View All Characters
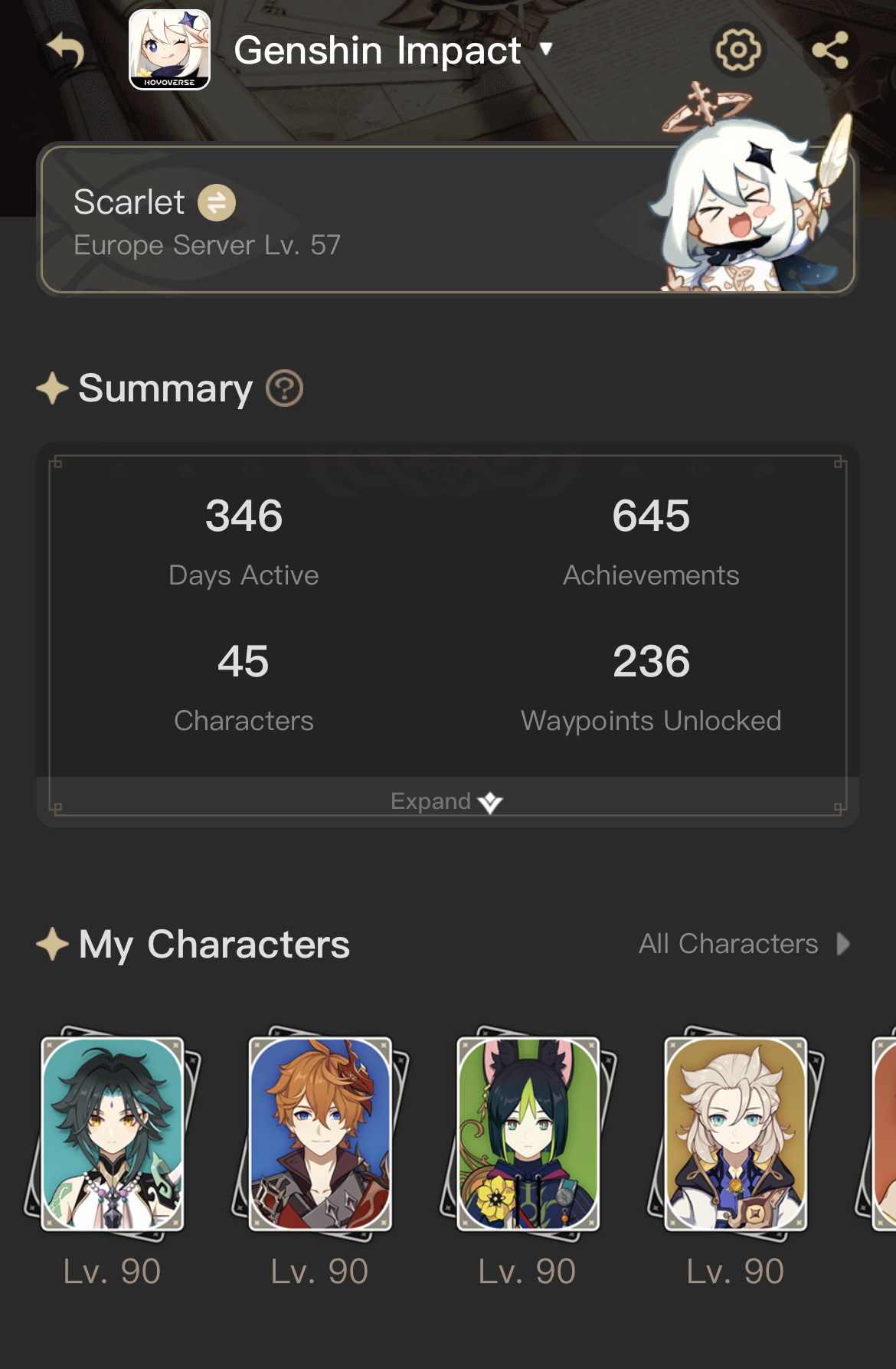 [744, 944]
